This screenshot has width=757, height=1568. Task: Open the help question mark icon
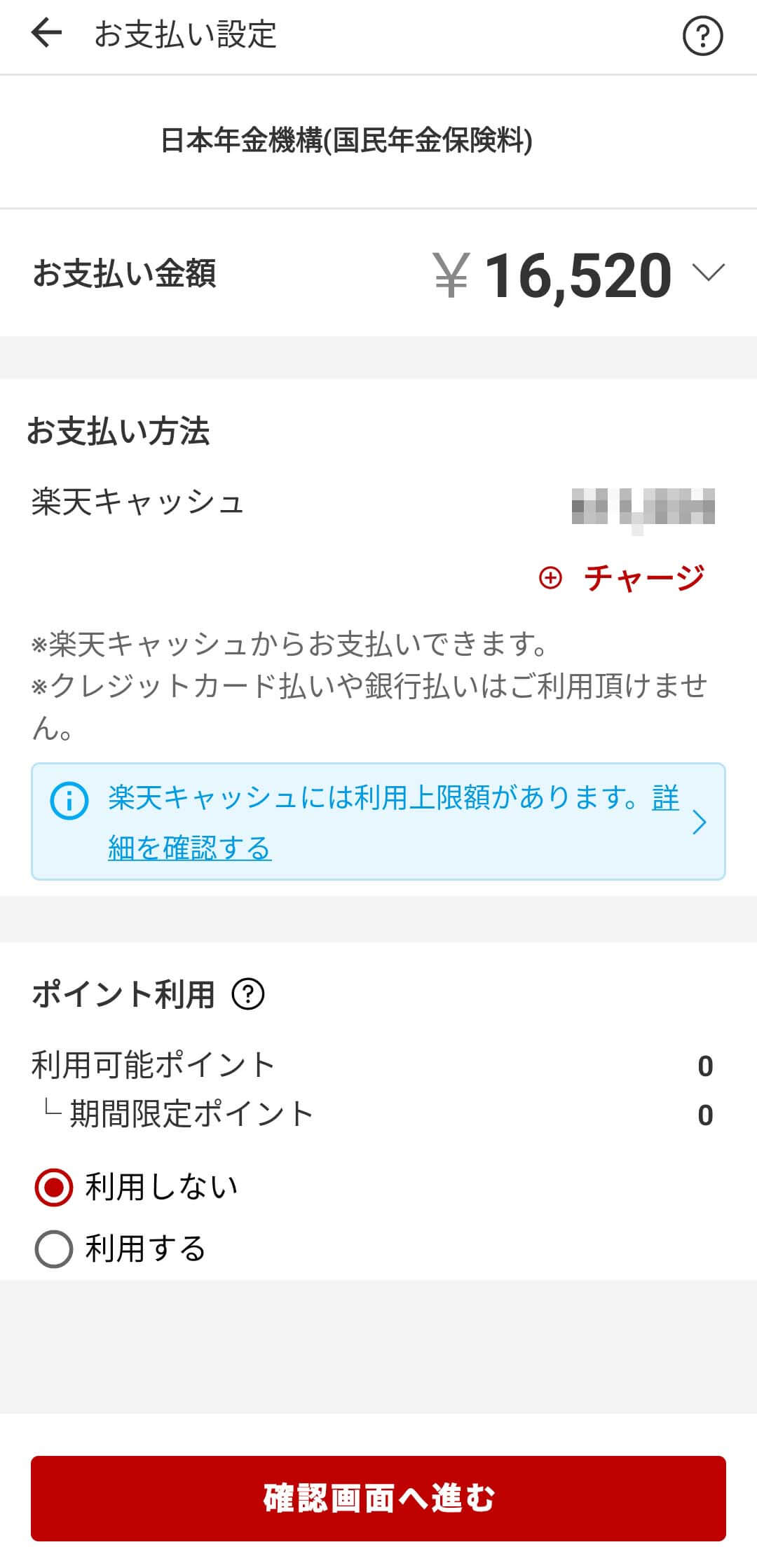[x=702, y=36]
